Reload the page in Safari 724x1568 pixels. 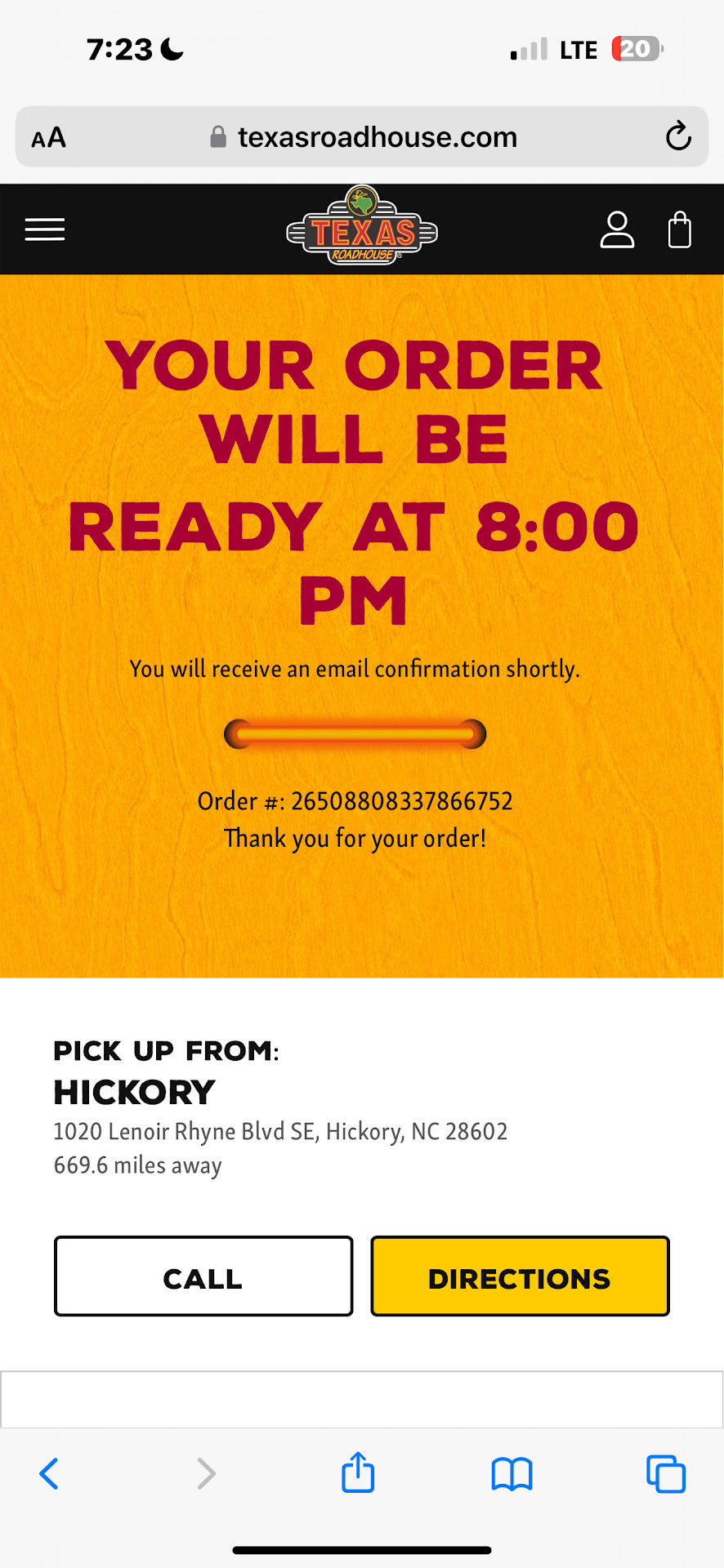[x=677, y=136]
